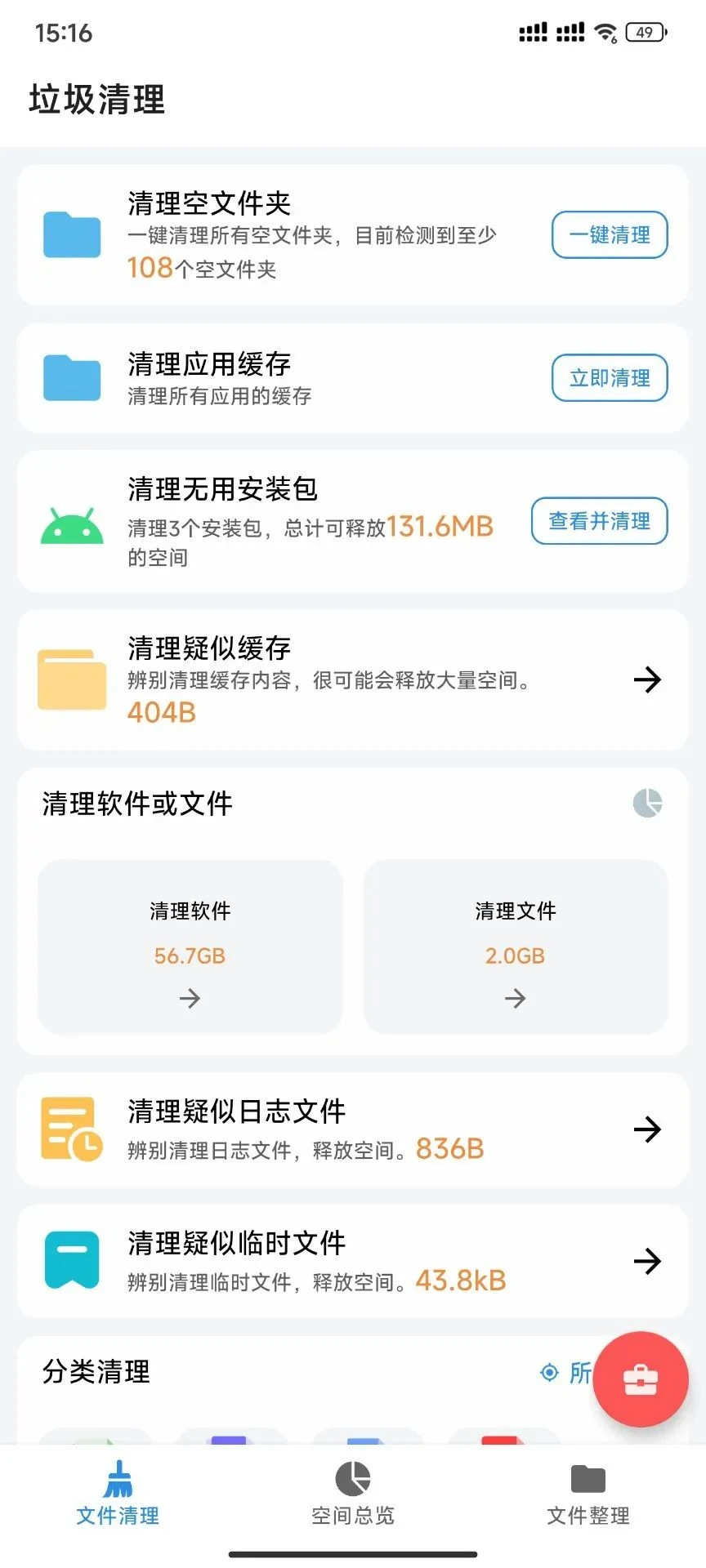The image size is (706, 1568).
Task: Tap the teal bookmark icon next to 清理疑似临时文件
Action: [72, 1258]
